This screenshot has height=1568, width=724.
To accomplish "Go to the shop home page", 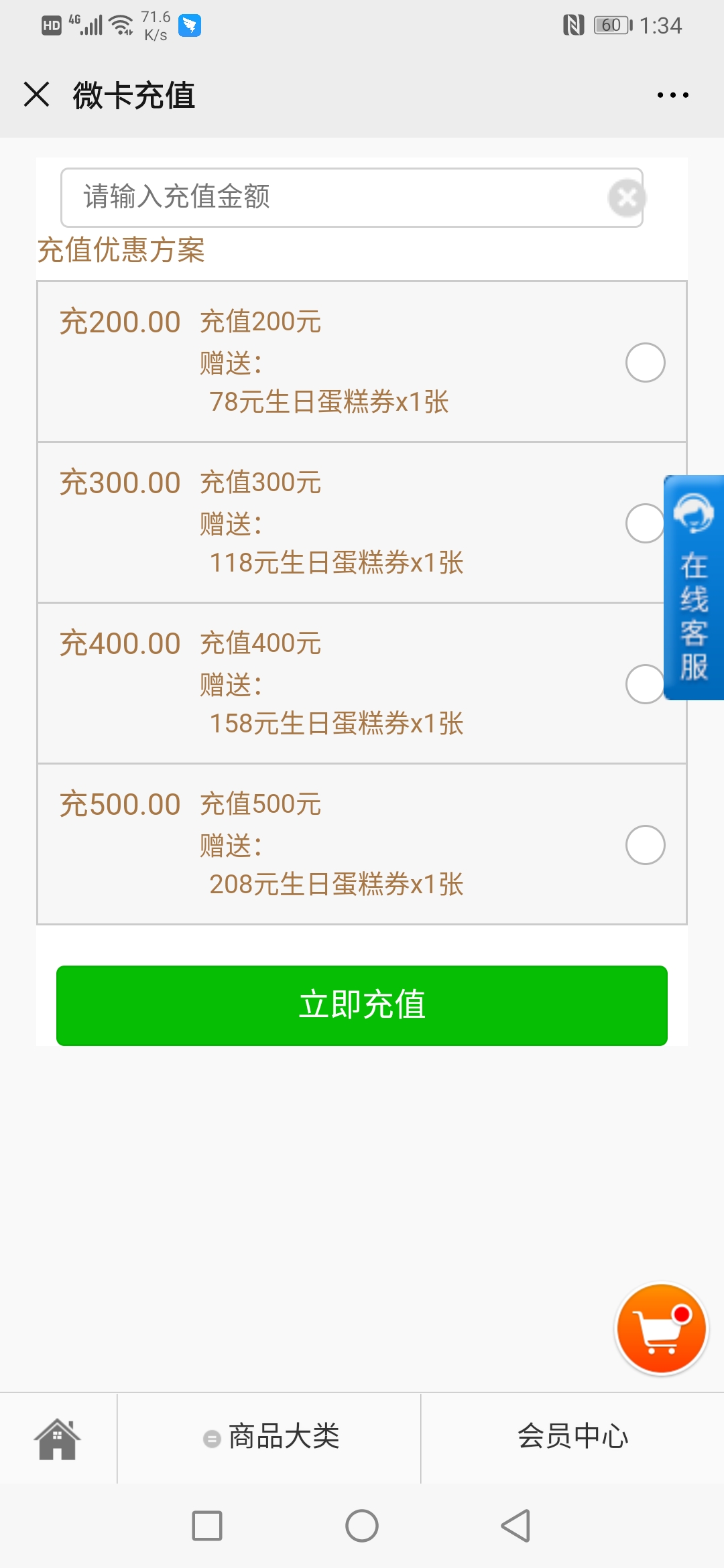I will 58,1439.
